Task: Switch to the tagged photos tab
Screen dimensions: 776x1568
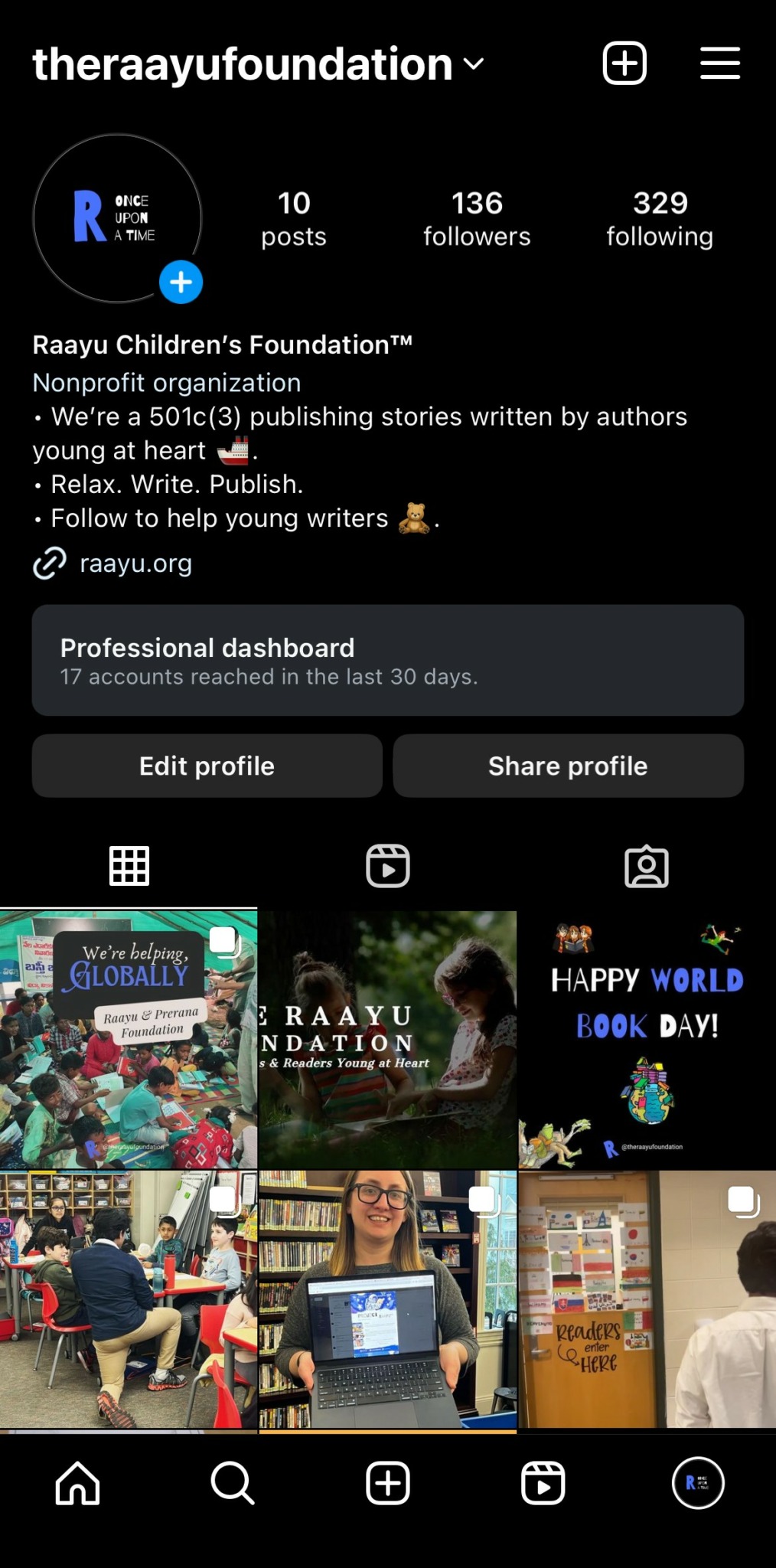Action: (646, 867)
